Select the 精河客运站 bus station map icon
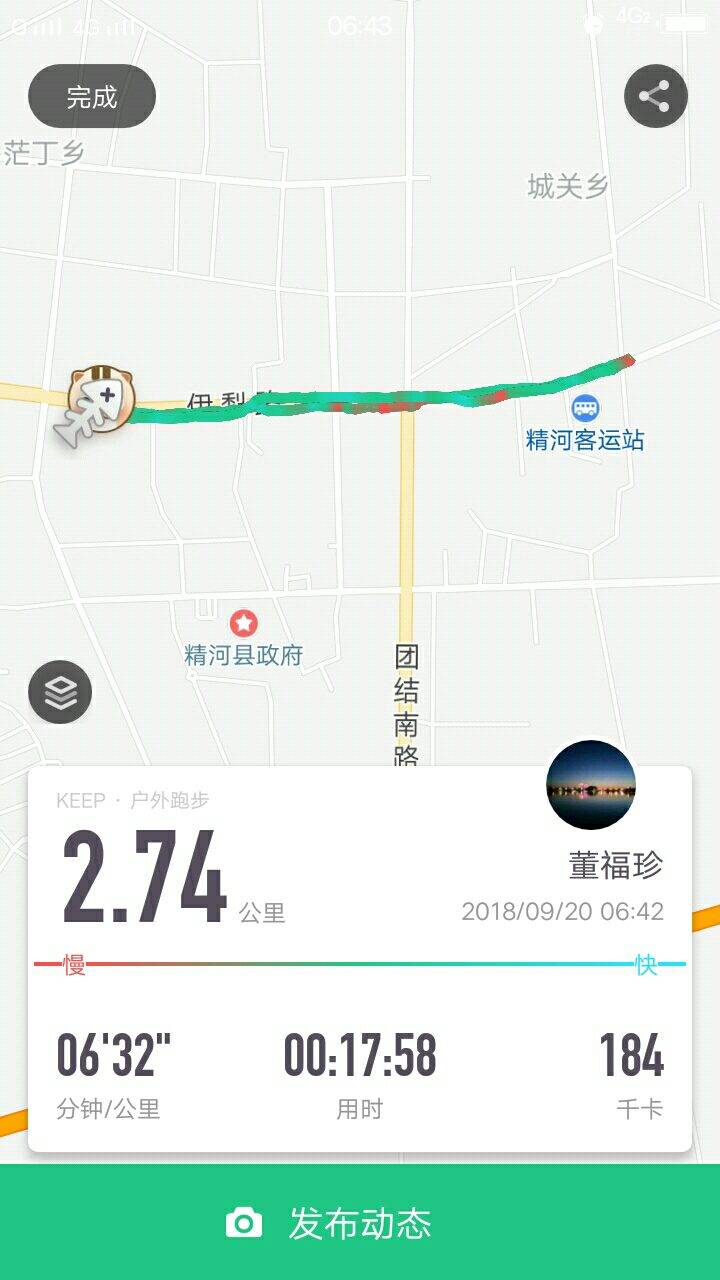The image size is (720, 1280). pos(585,408)
